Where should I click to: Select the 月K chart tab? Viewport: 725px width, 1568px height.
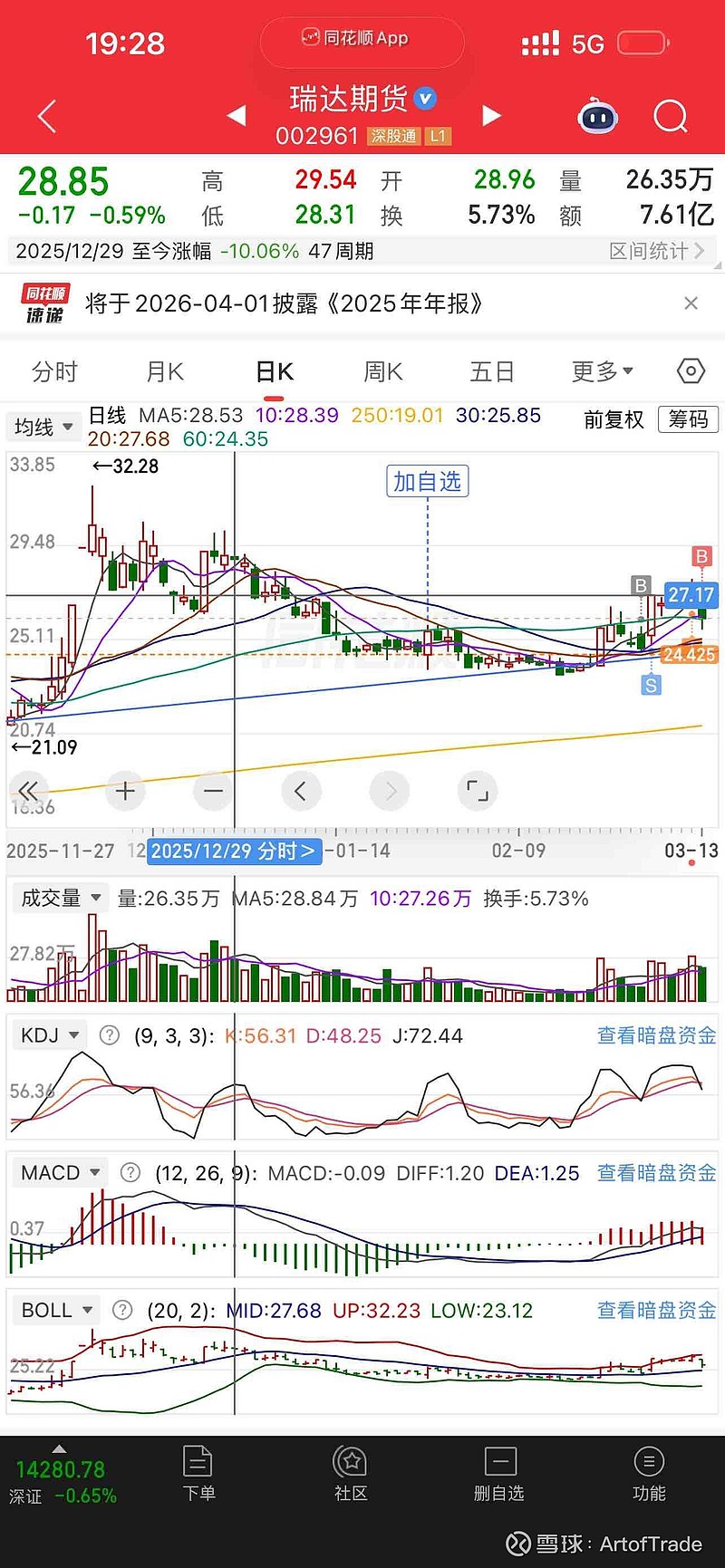tap(165, 371)
